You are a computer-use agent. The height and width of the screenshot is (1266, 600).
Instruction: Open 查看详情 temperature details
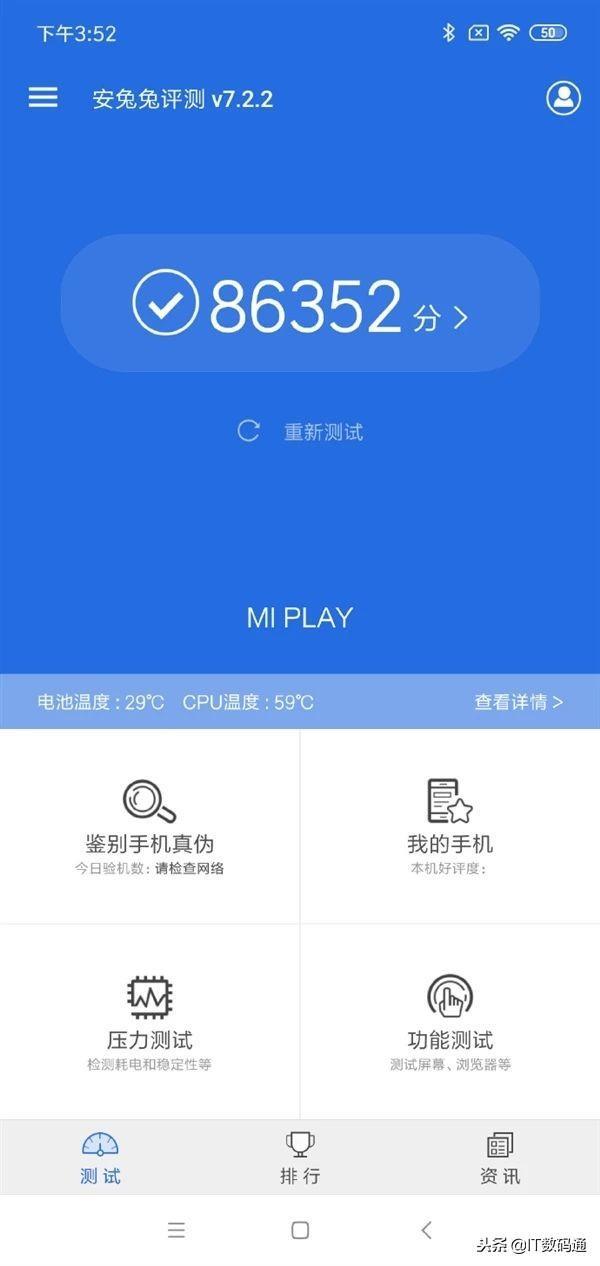[518, 702]
